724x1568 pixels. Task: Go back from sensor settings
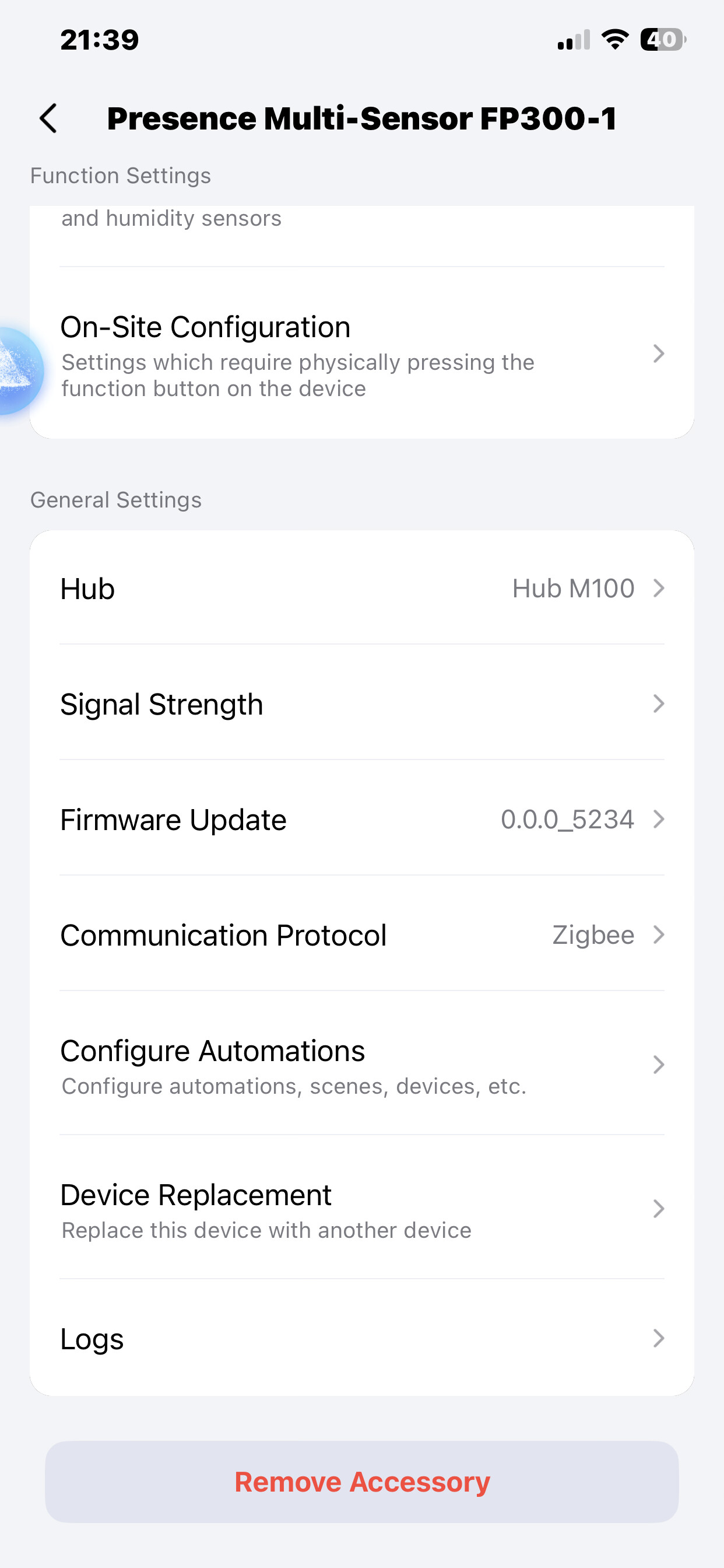tap(48, 118)
